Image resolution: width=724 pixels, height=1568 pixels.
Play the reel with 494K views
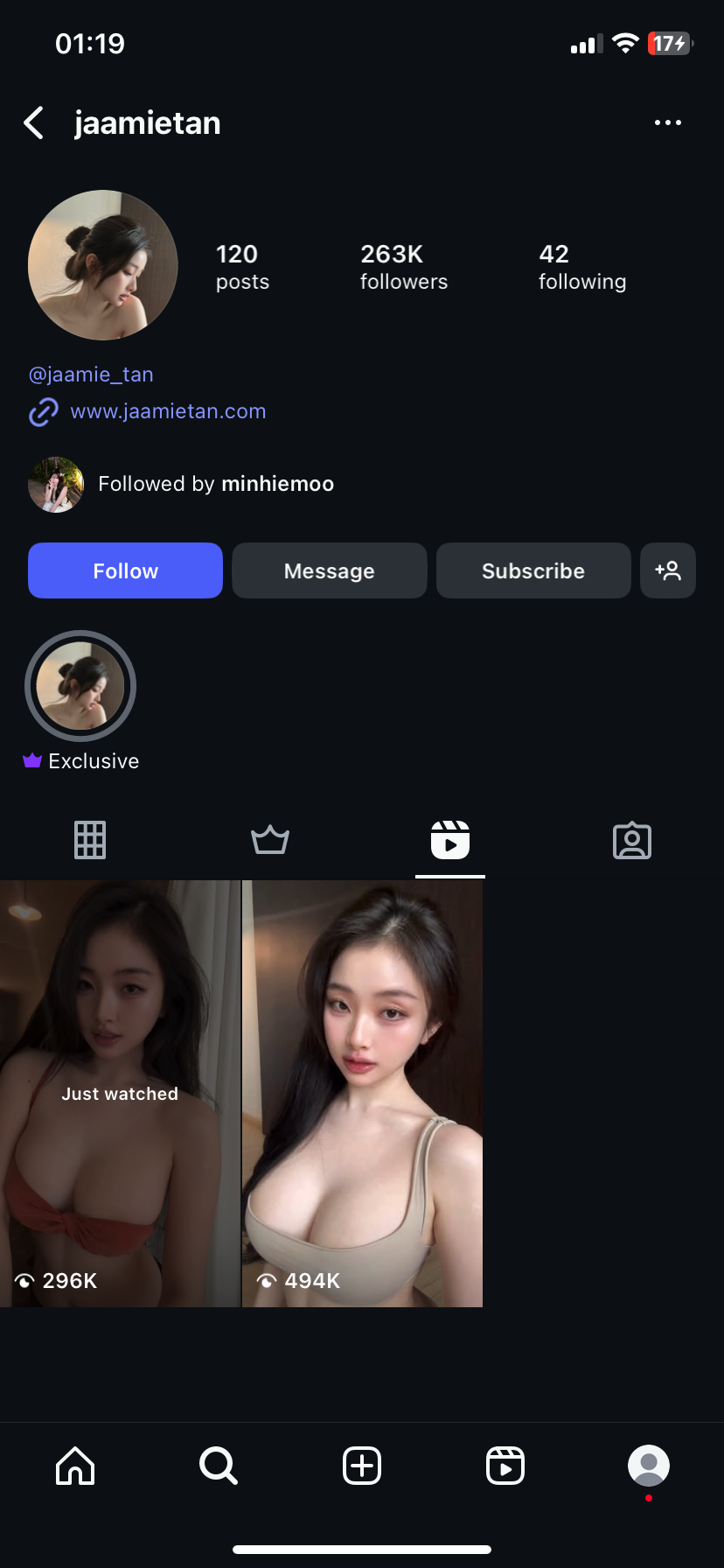click(x=362, y=1094)
